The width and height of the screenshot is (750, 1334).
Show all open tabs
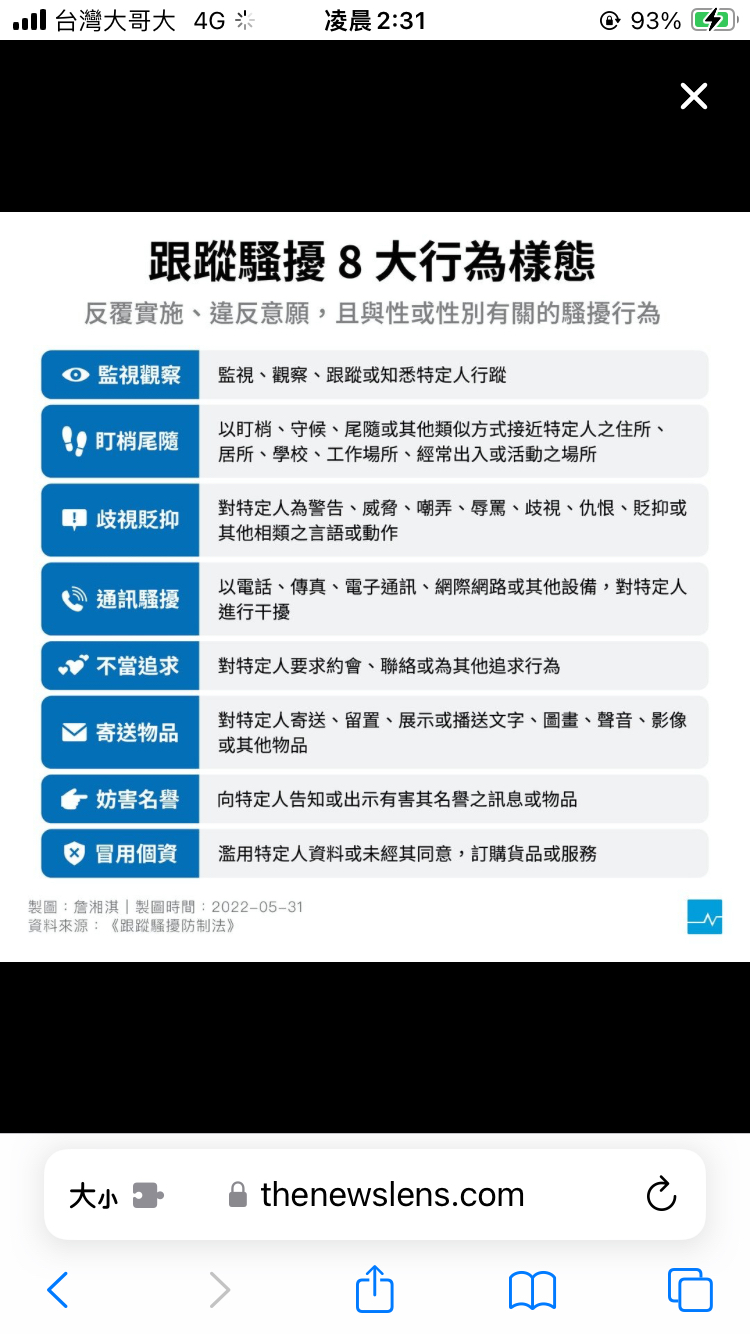tap(689, 1290)
